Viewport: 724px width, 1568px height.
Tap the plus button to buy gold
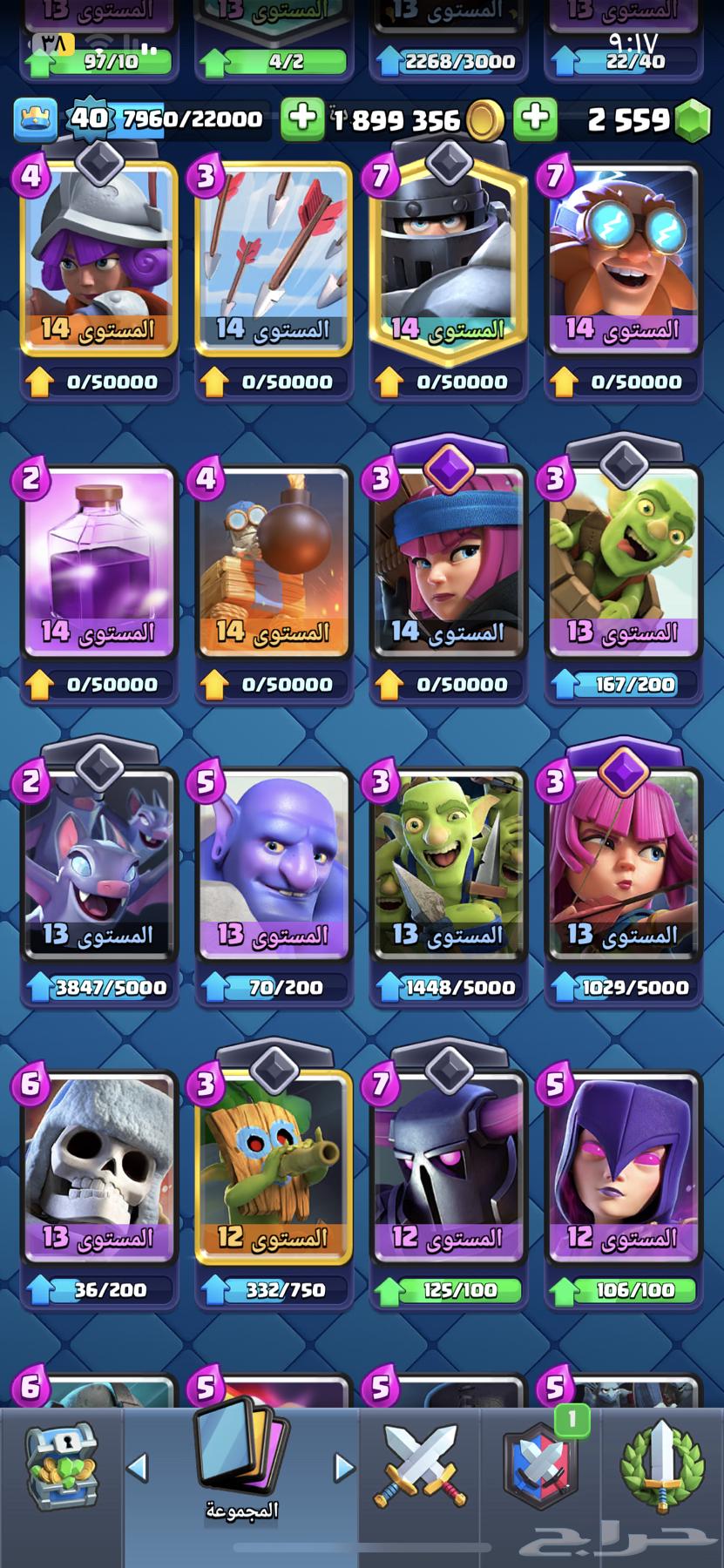302,119
